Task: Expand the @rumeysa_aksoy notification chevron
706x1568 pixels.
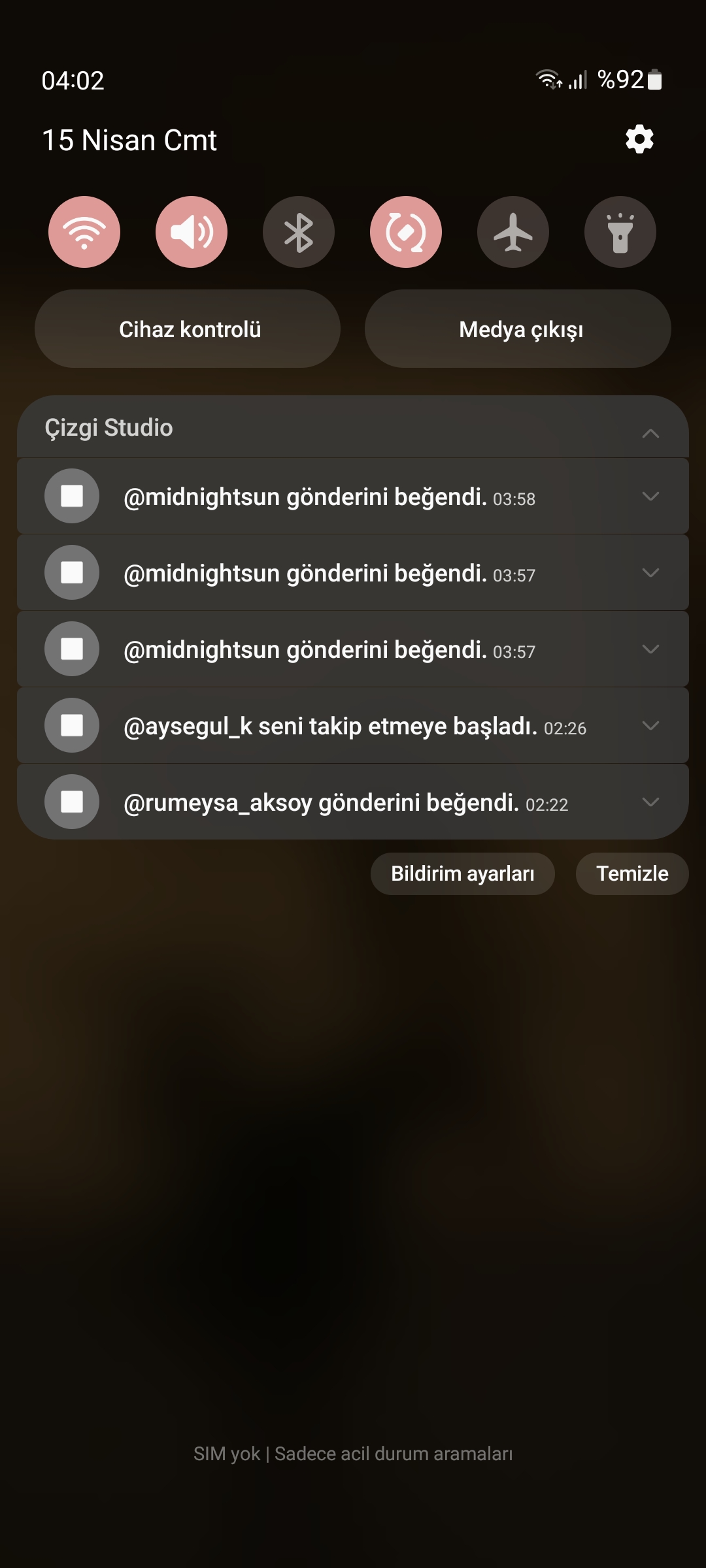Action: tap(650, 802)
